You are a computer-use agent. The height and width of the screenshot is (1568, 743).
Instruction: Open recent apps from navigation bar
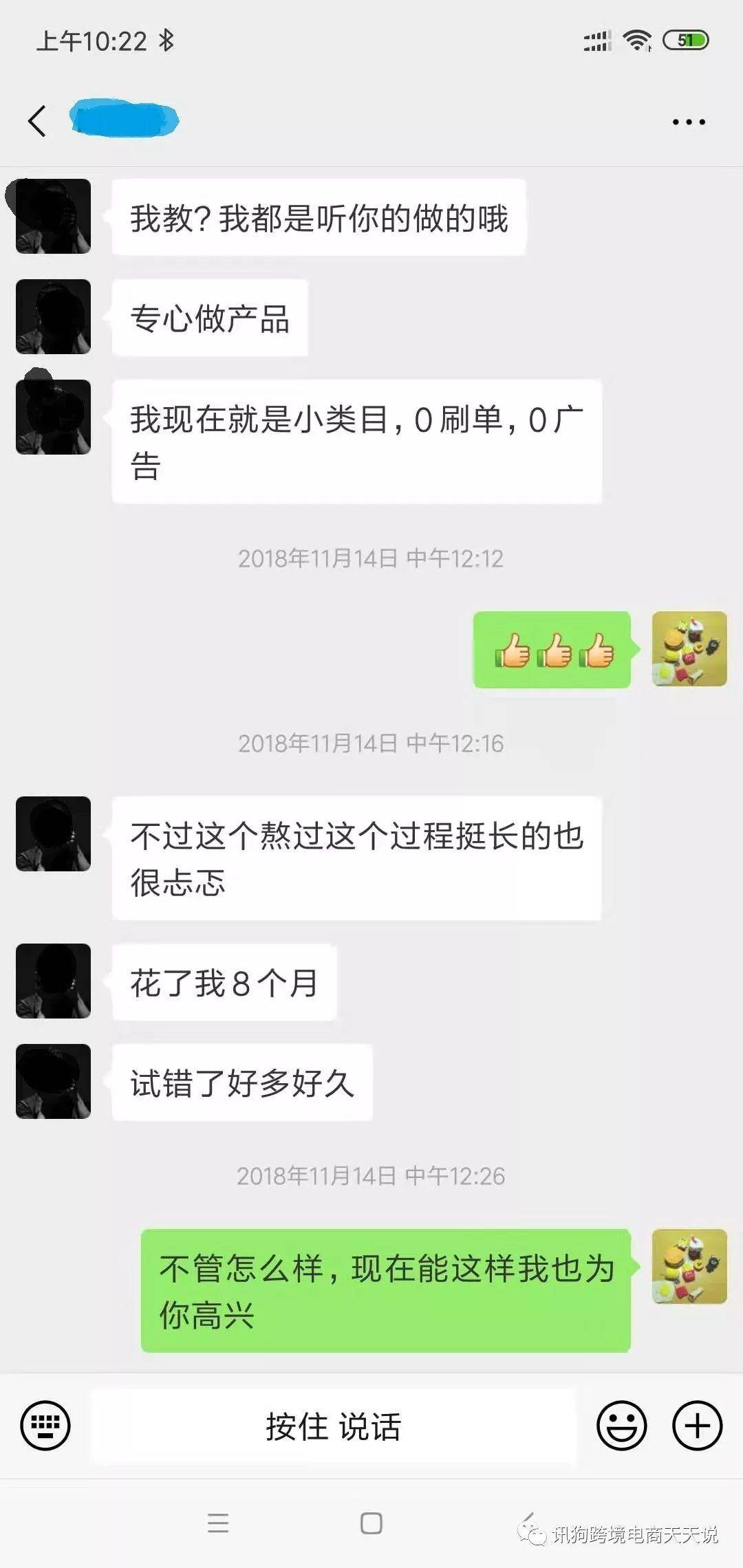point(218,1523)
